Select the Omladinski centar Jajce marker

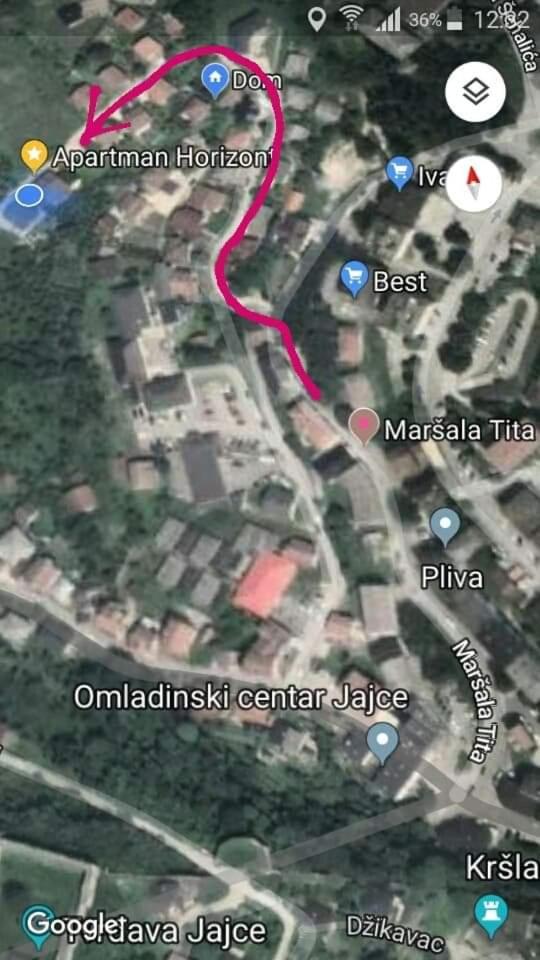pyautogui.click(x=383, y=743)
